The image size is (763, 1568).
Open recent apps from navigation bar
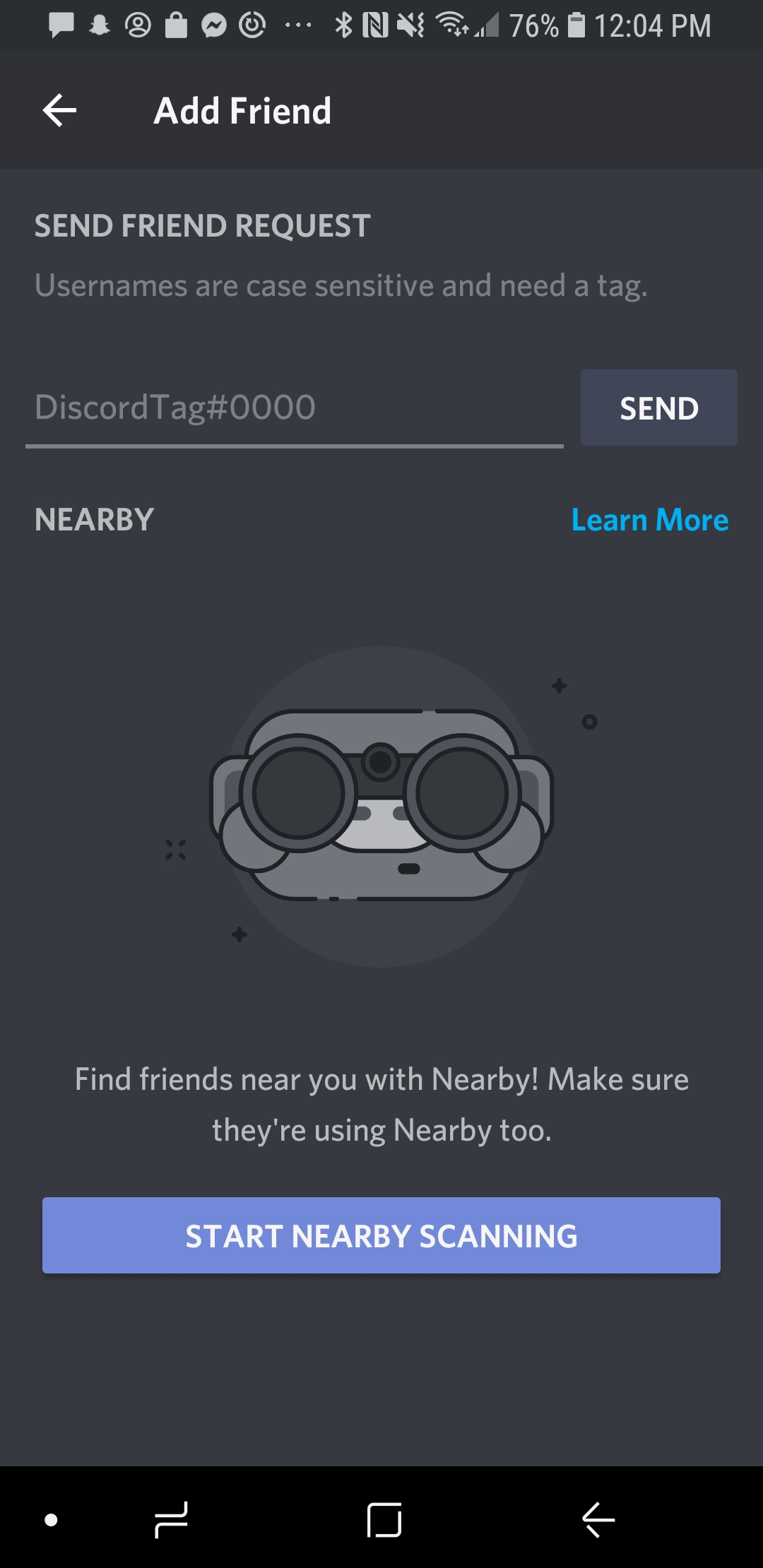[171, 1519]
